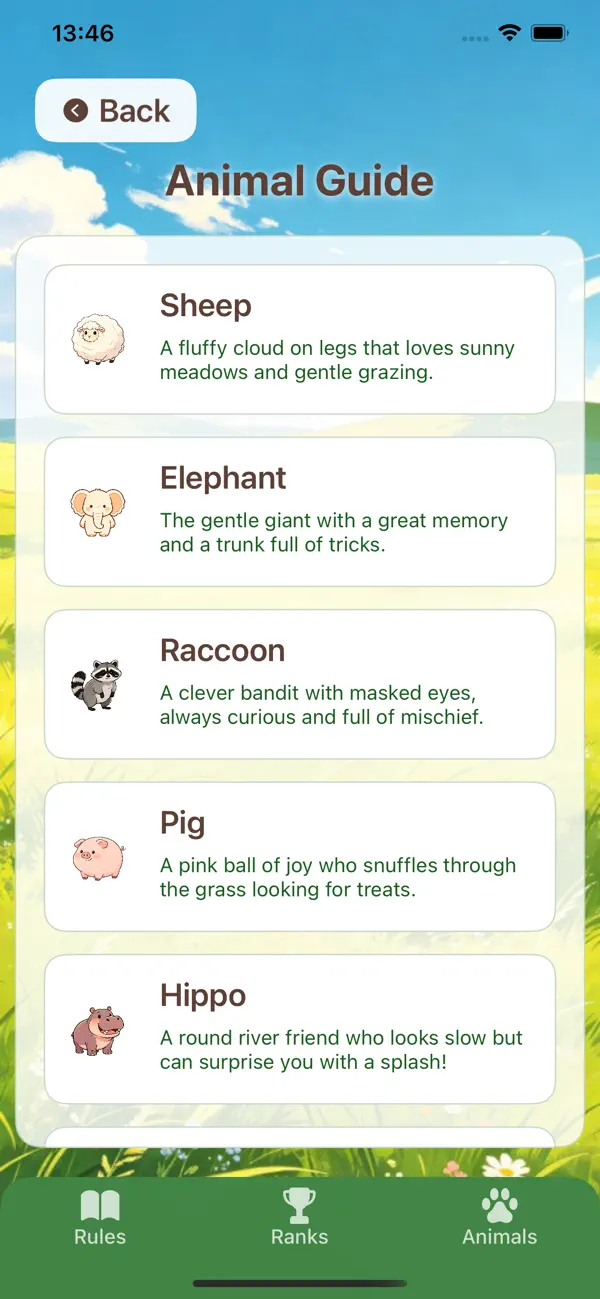Select the Animals tab
The width and height of the screenshot is (600, 1299).
pos(499,1218)
